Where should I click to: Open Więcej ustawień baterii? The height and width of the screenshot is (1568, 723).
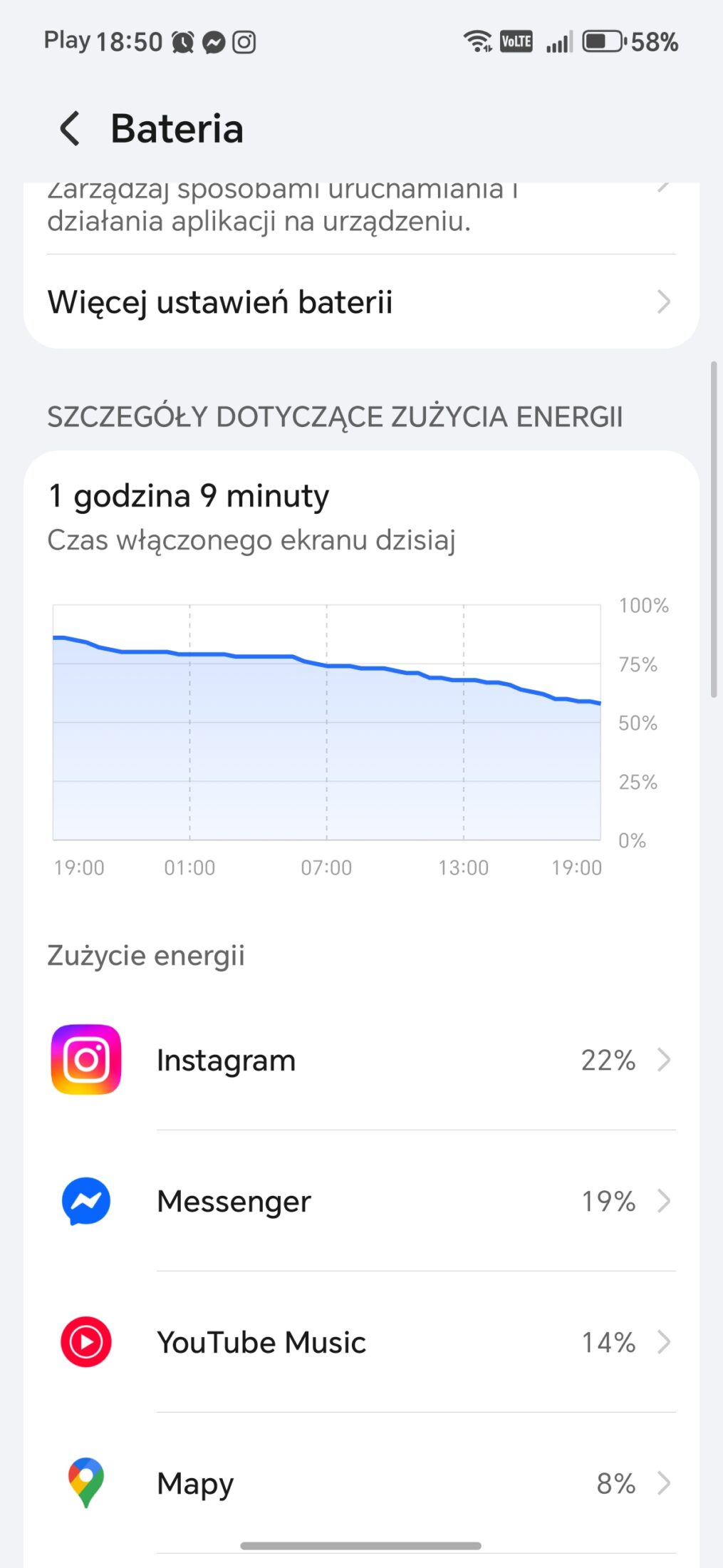pyautogui.click(x=361, y=302)
